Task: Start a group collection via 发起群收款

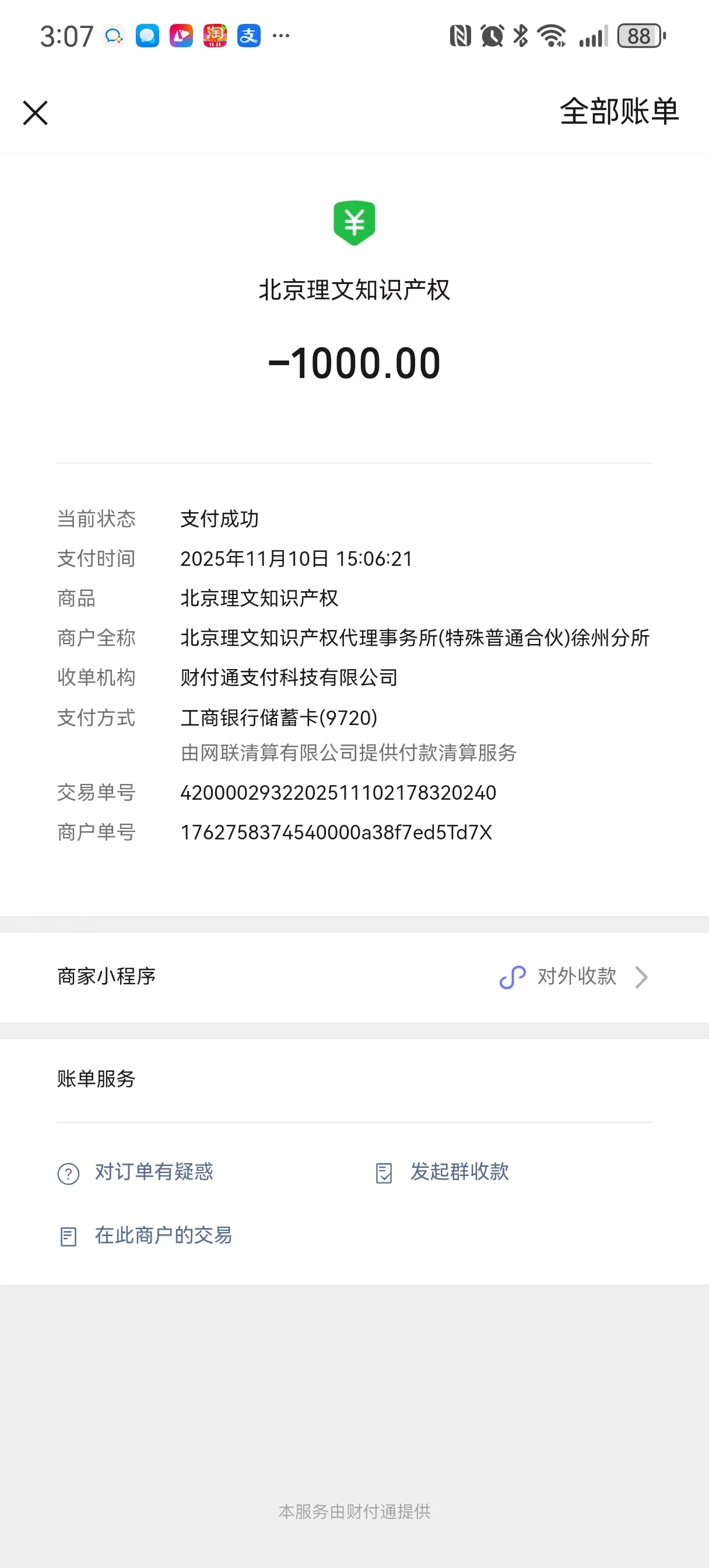Action: [x=459, y=1172]
